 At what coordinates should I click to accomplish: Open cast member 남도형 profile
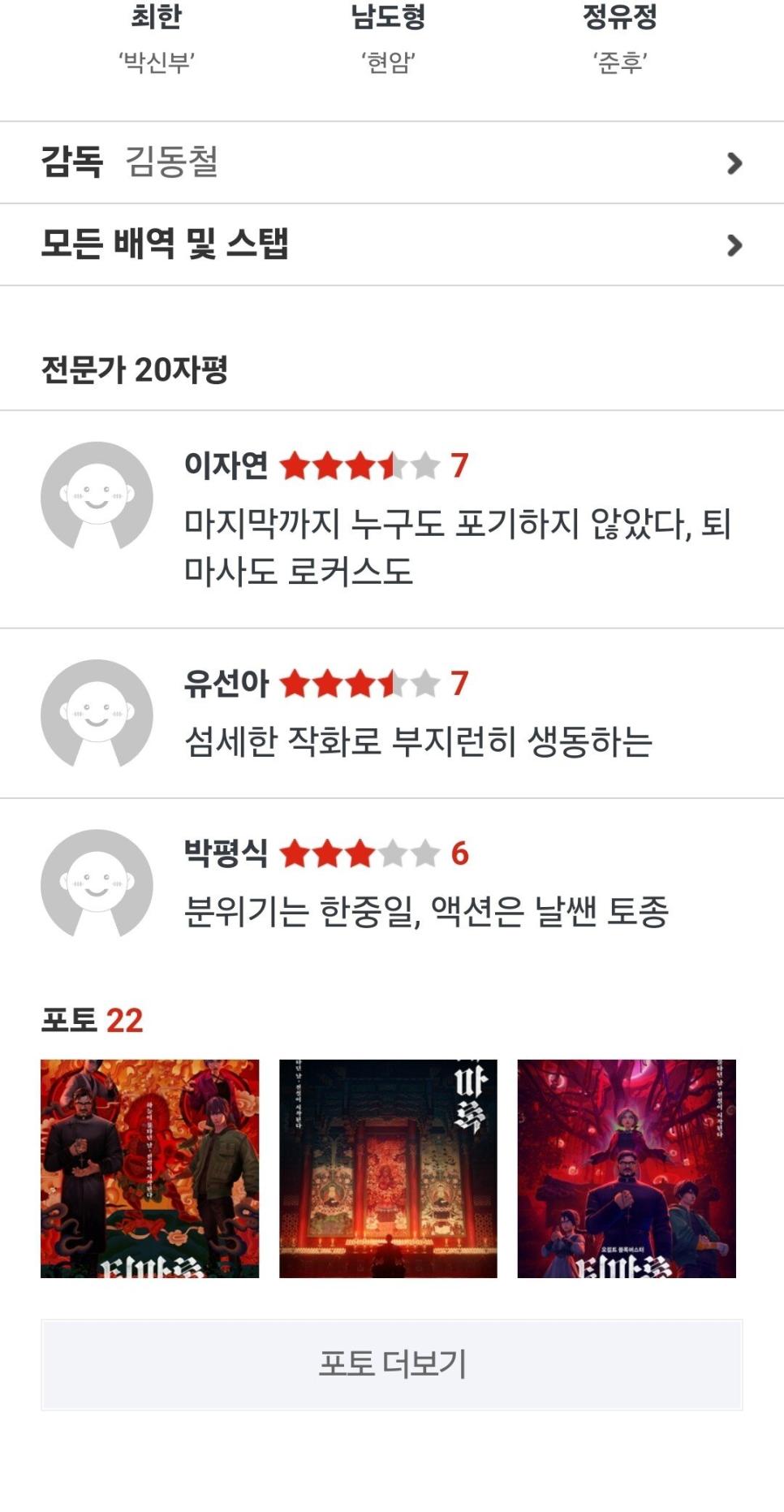[388, 37]
